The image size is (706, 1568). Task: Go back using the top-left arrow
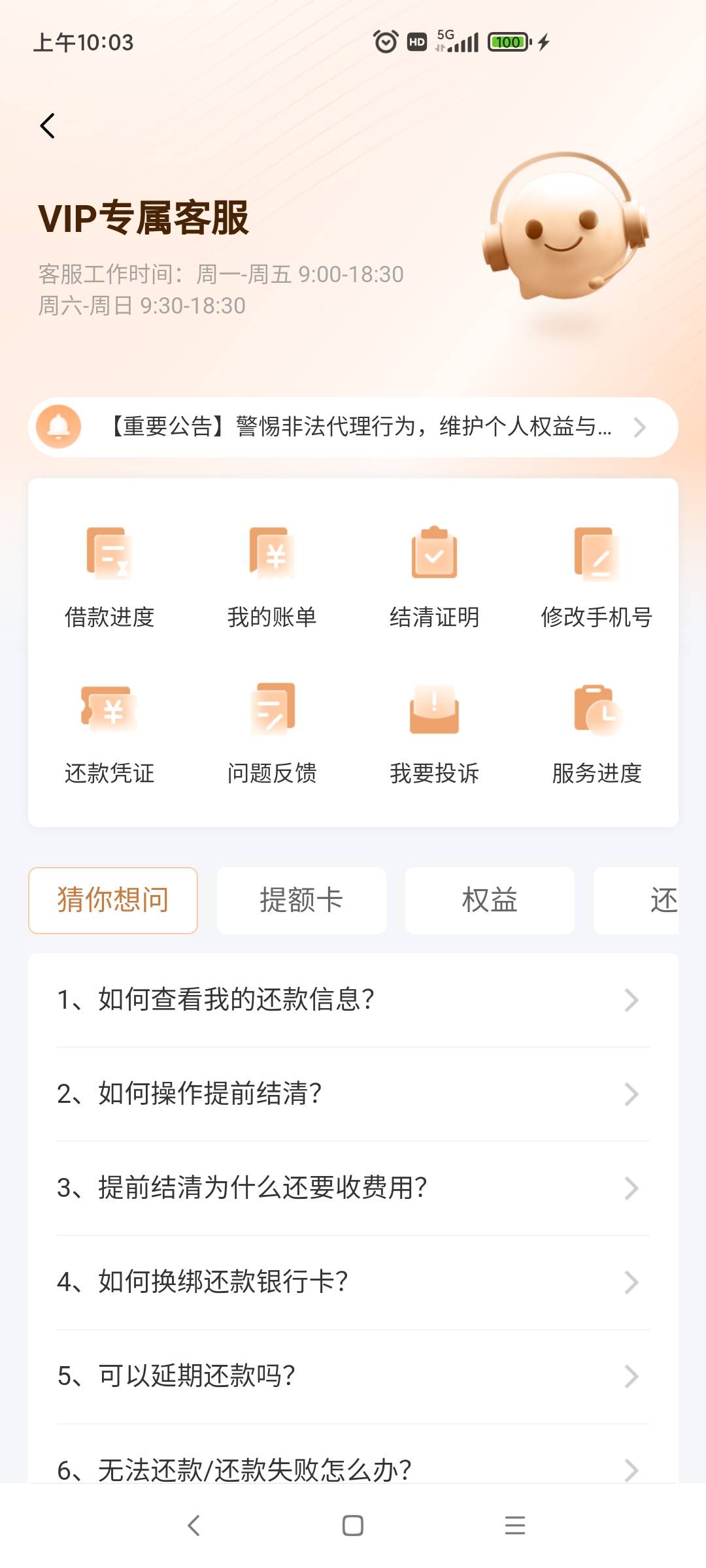[48, 125]
